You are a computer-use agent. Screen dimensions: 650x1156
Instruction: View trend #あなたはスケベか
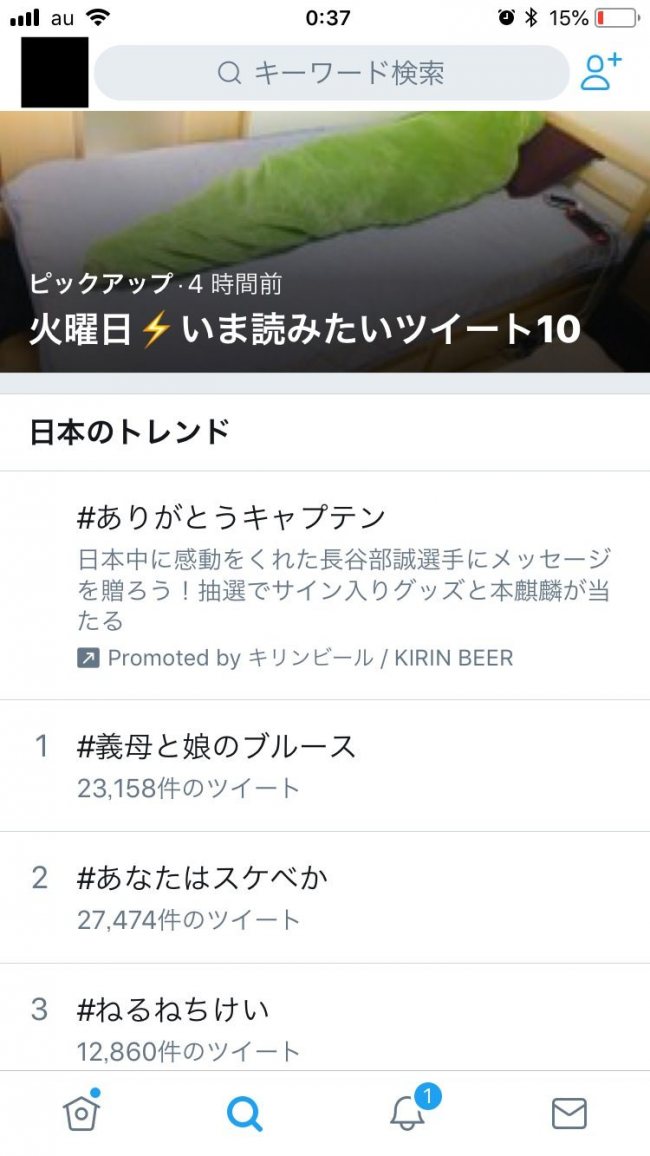pos(324,897)
